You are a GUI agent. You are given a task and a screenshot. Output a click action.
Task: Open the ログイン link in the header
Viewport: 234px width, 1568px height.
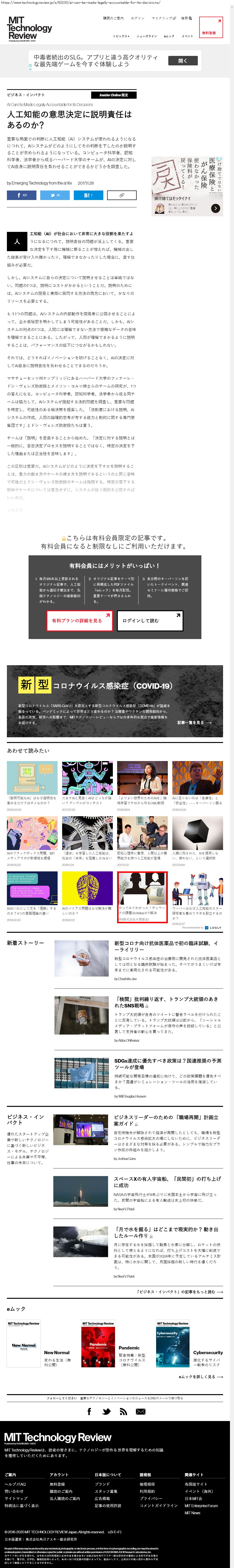138,18
